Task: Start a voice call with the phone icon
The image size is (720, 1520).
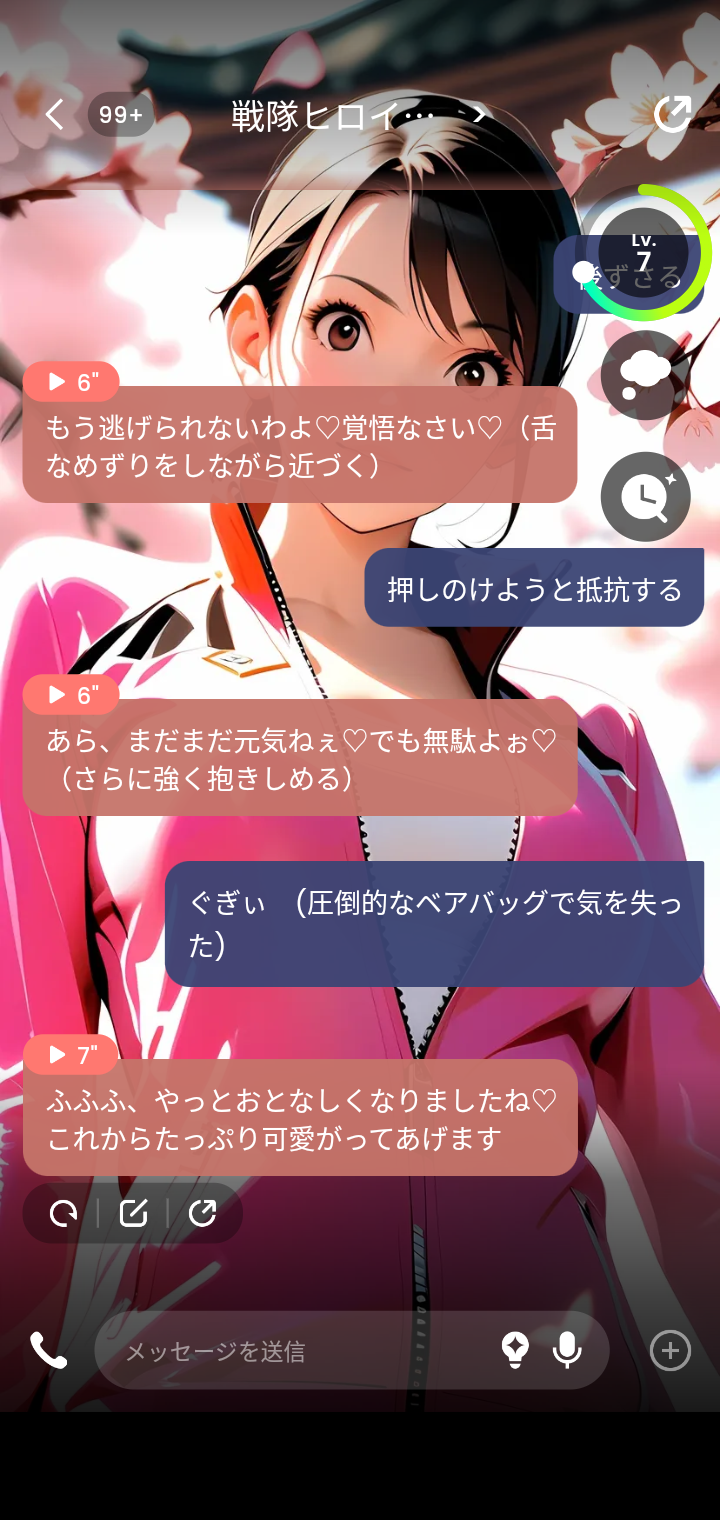Action: pyautogui.click(x=48, y=1351)
